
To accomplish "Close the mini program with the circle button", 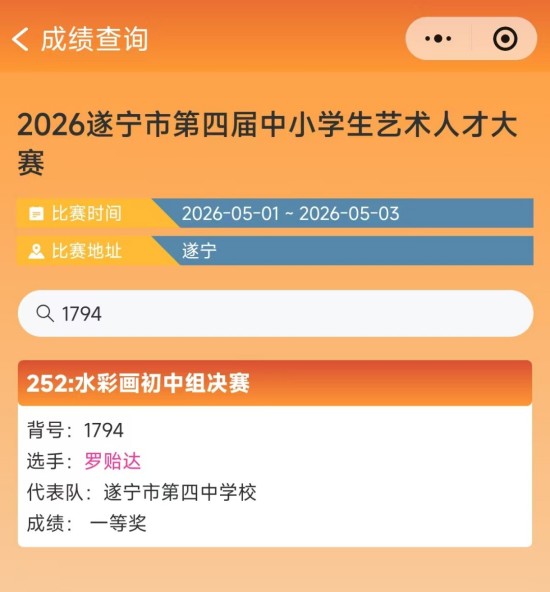I will [x=505, y=39].
